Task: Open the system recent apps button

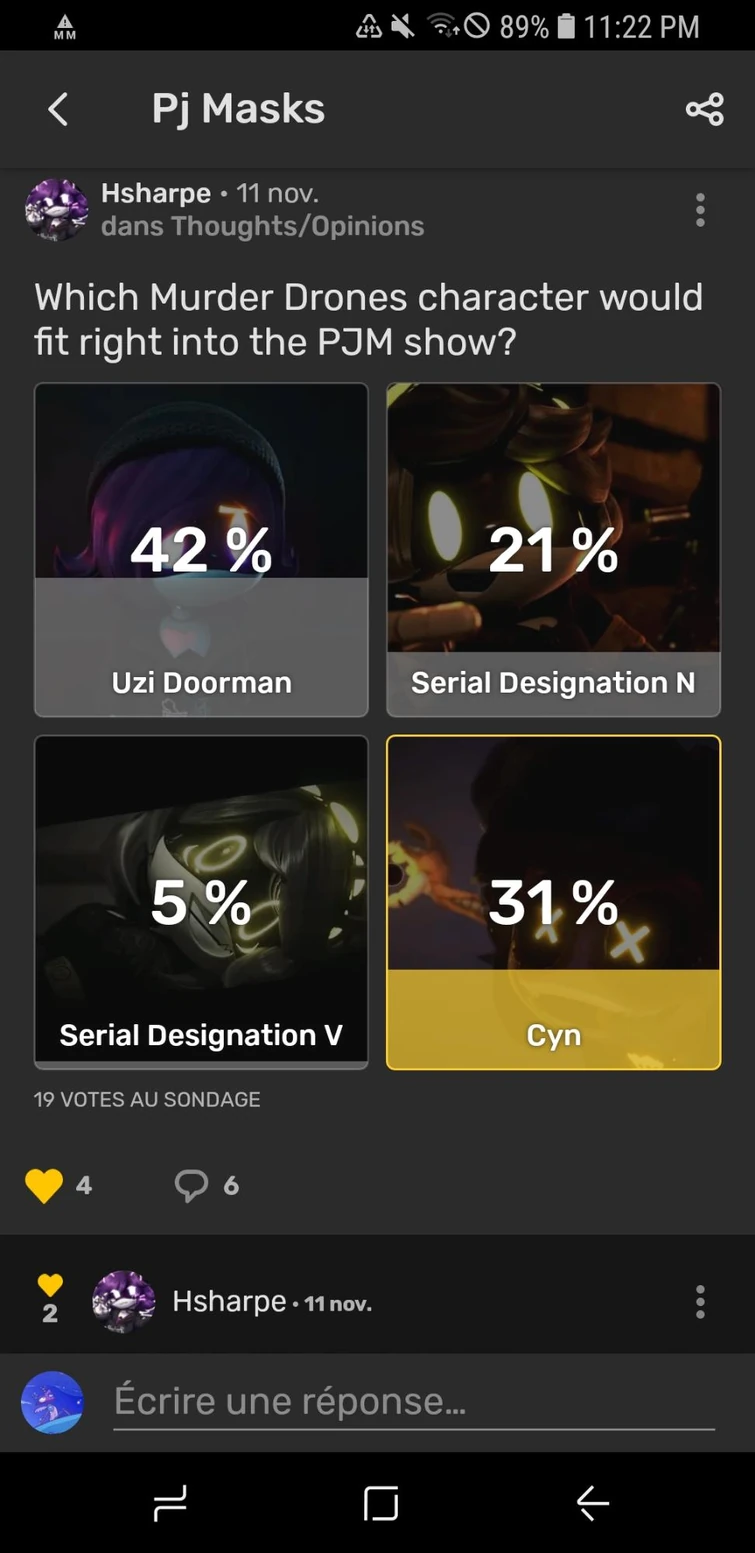Action: click(x=170, y=1503)
